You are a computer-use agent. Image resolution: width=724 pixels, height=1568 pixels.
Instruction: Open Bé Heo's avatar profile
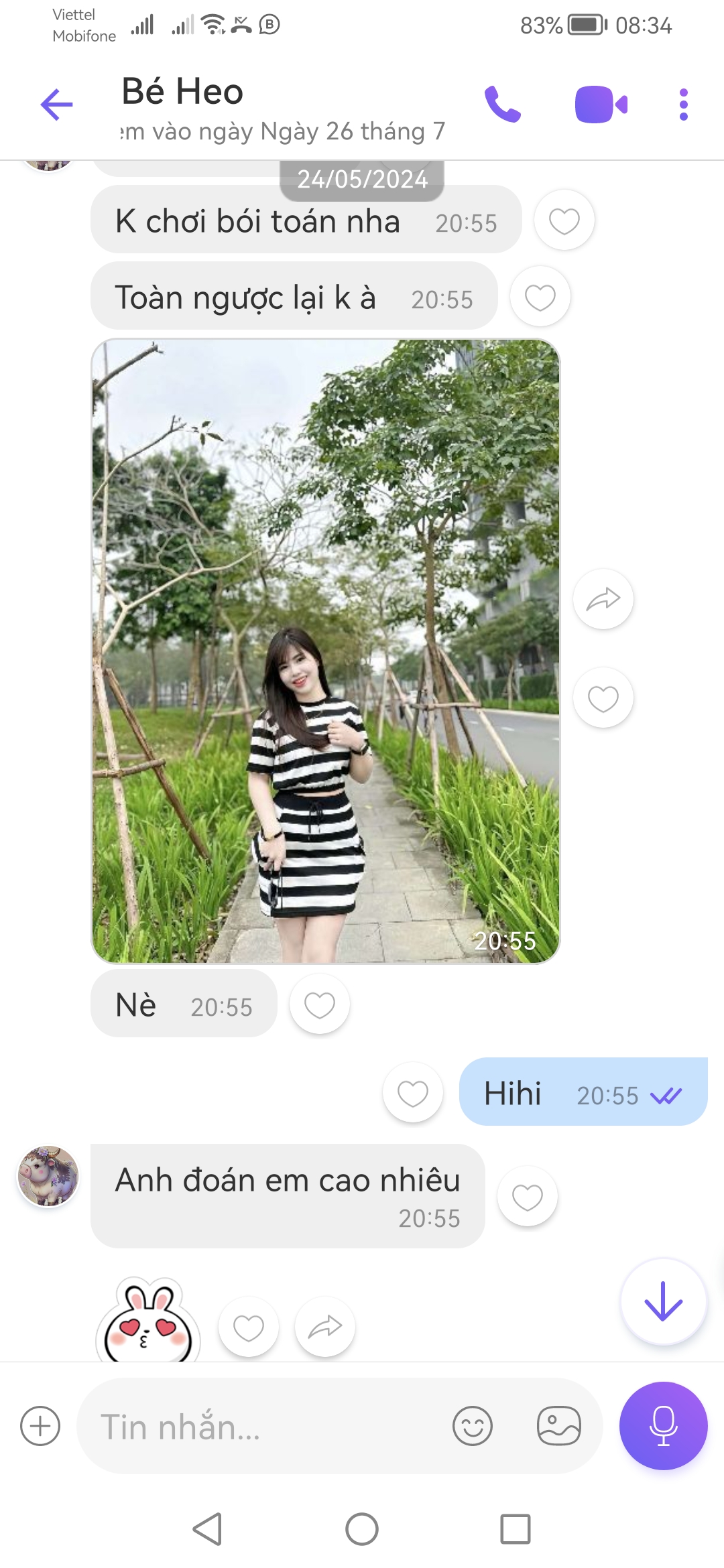[48, 1176]
